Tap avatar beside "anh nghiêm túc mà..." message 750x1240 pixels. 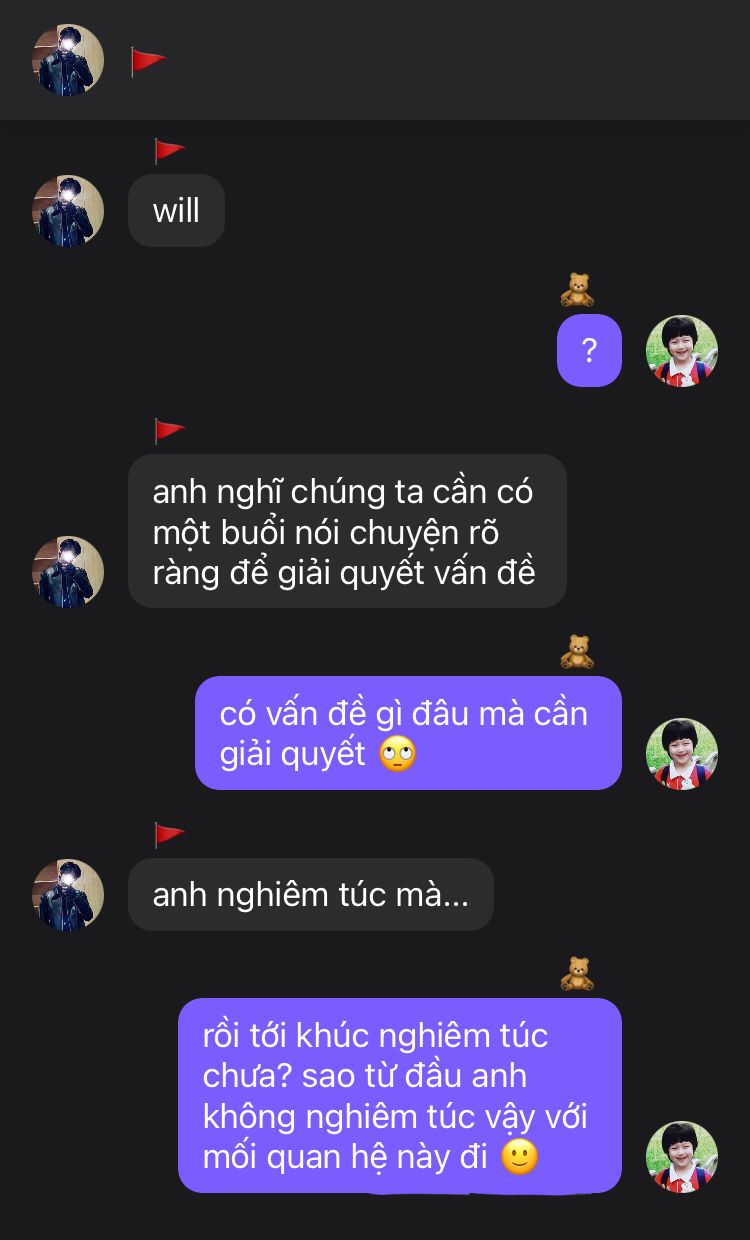(x=68, y=894)
